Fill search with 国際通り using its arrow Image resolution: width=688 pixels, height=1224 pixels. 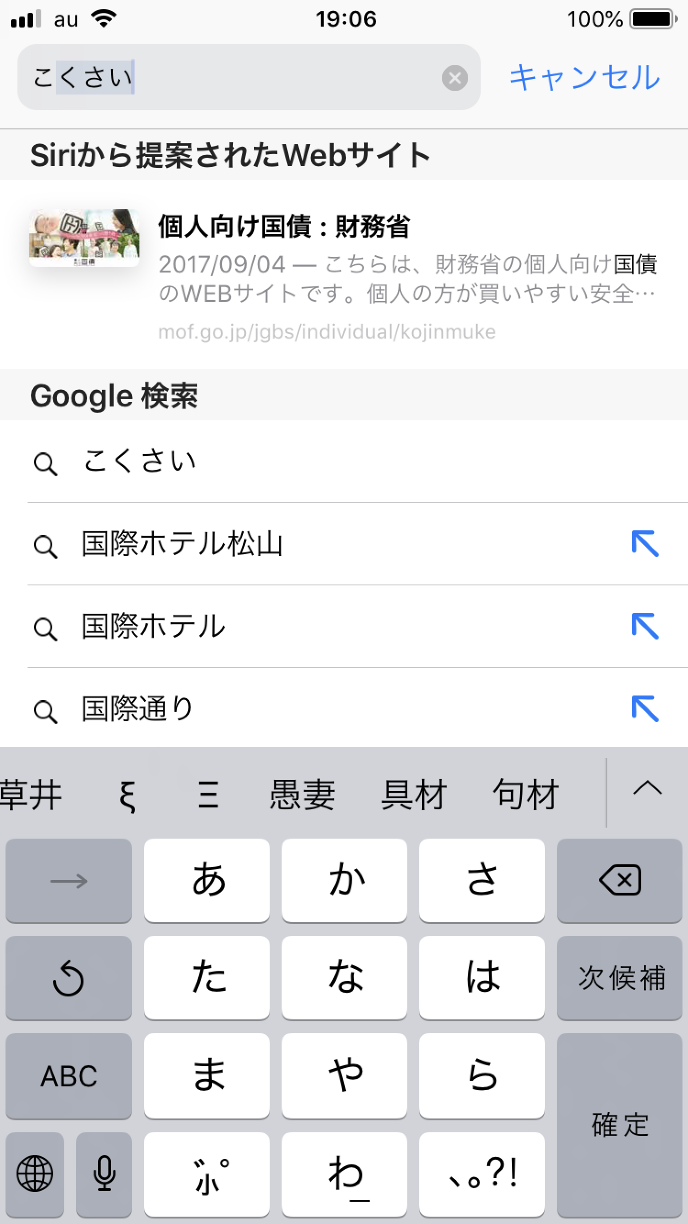[645, 709]
